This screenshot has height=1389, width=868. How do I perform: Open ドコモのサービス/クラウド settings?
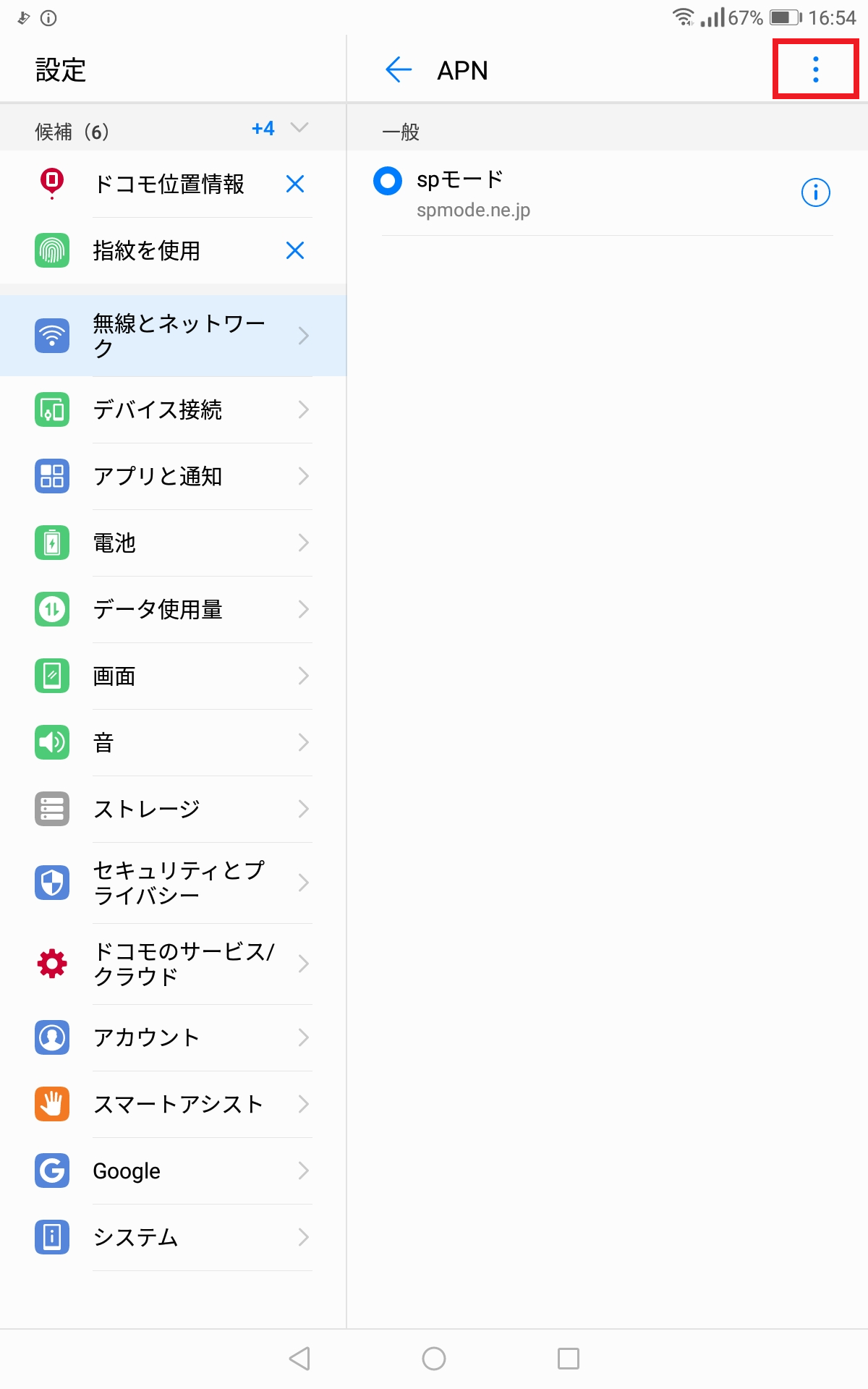pos(174,964)
